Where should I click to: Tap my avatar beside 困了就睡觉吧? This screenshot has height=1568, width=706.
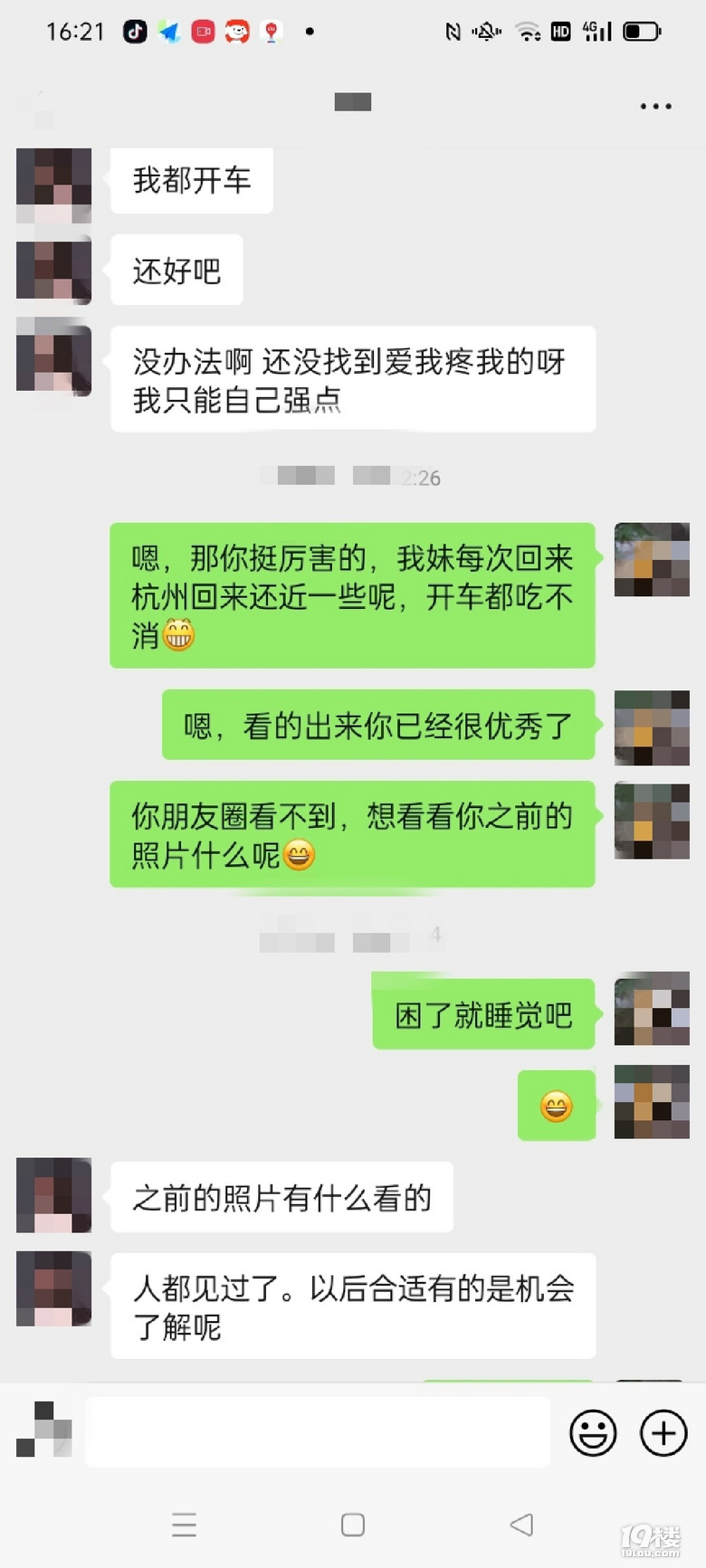(x=652, y=1010)
